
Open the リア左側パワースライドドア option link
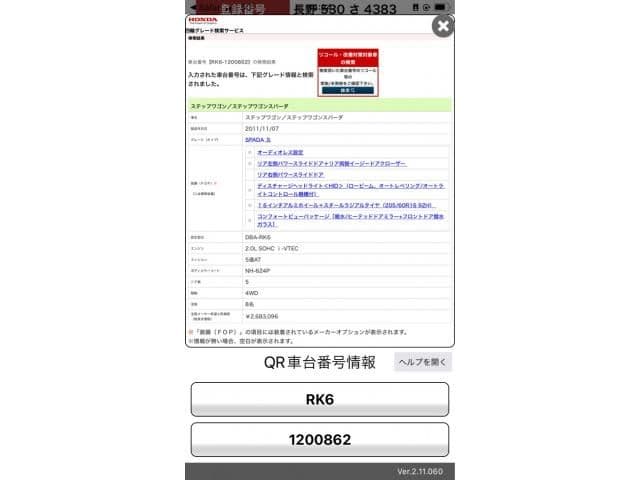click(x=290, y=175)
